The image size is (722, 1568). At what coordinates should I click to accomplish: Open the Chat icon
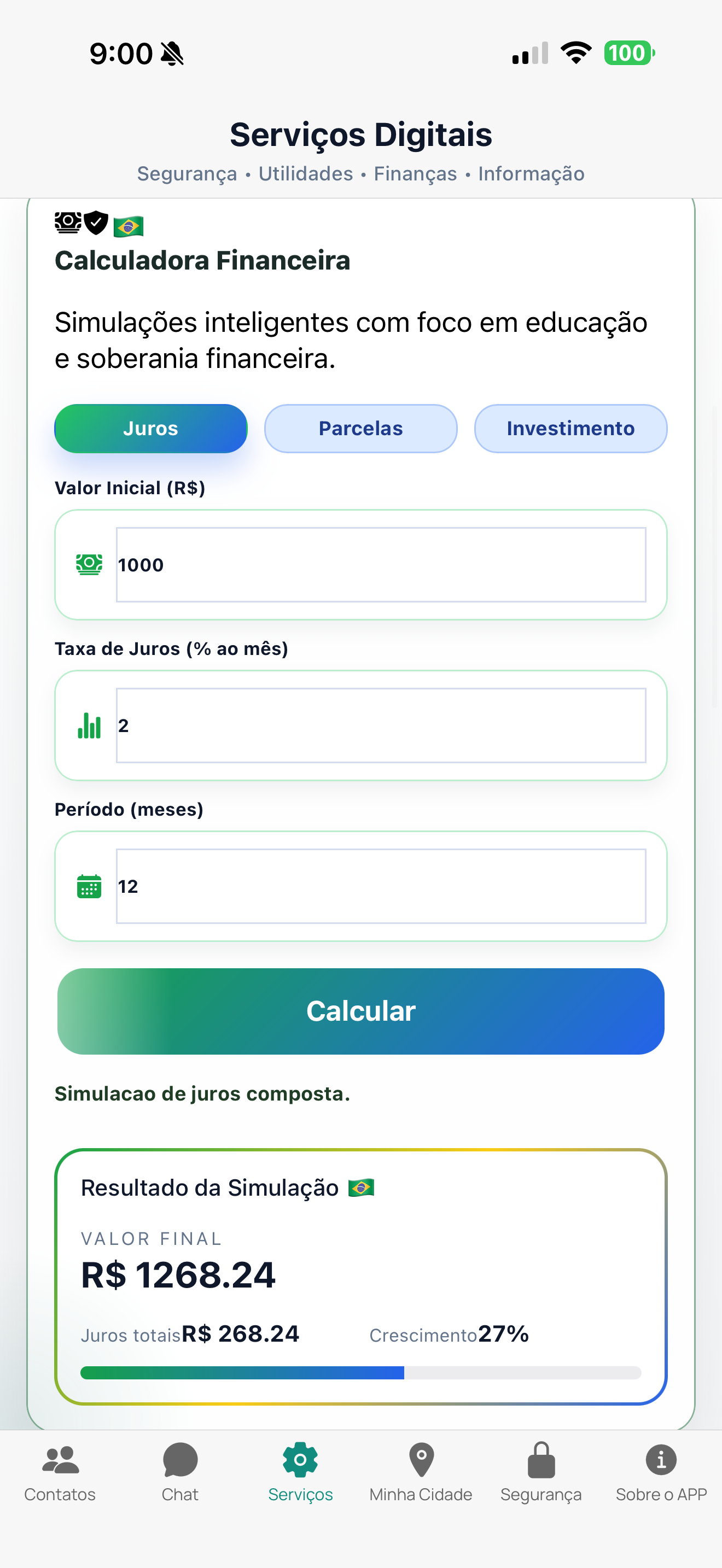[180, 1460]
